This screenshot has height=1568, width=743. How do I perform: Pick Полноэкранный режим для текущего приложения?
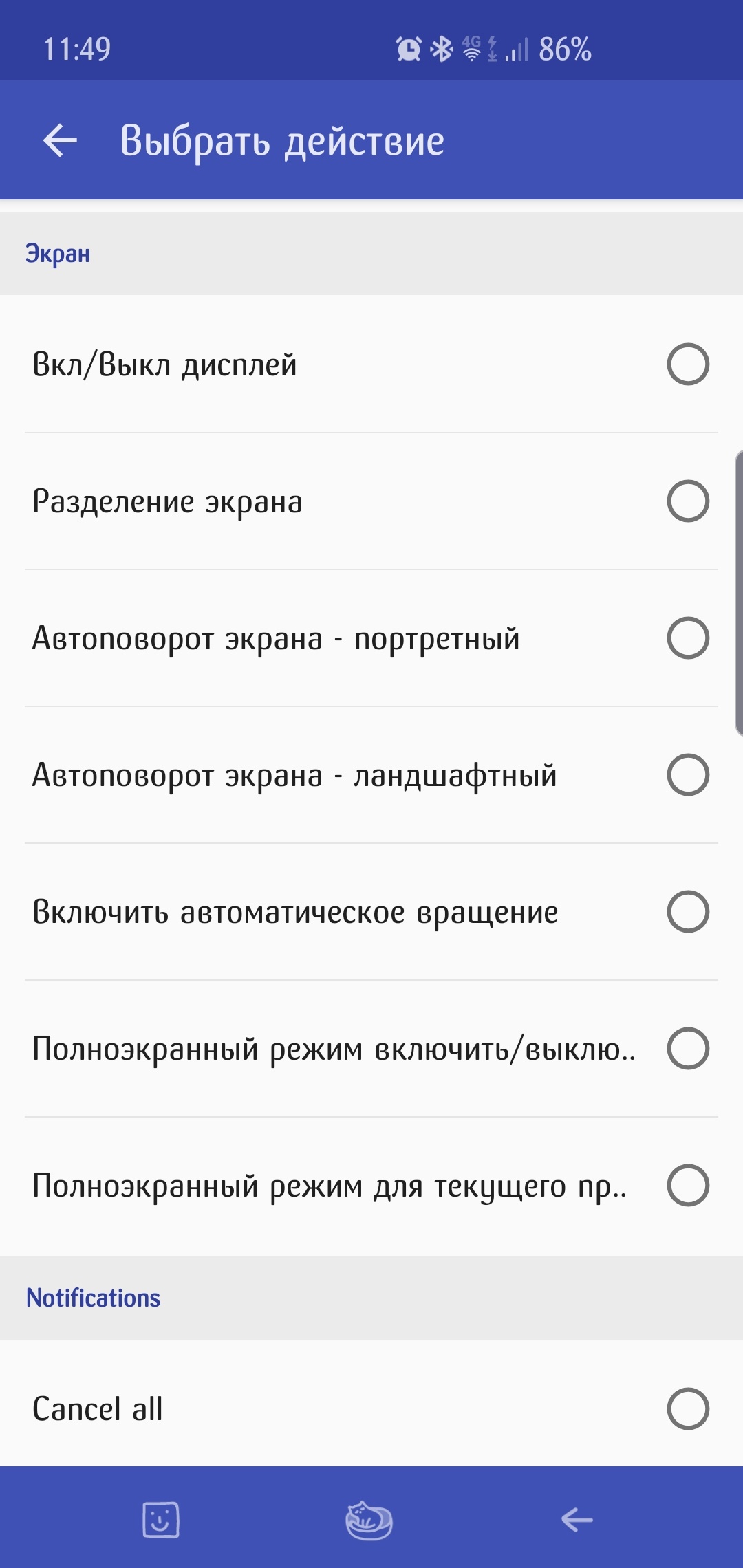click(687, 1186)
